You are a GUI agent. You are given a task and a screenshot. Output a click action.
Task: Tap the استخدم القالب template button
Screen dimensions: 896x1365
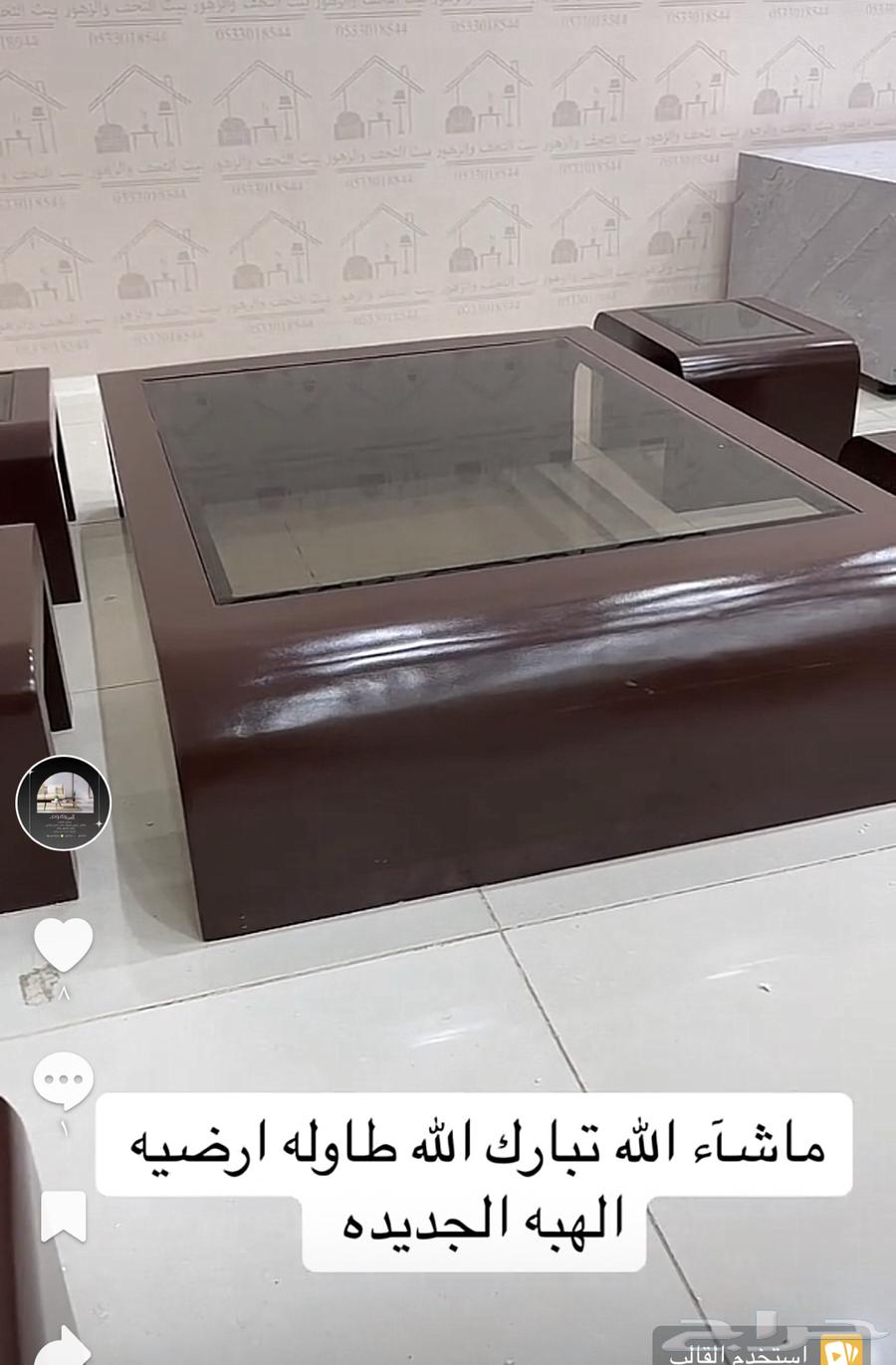point(755,1354)
